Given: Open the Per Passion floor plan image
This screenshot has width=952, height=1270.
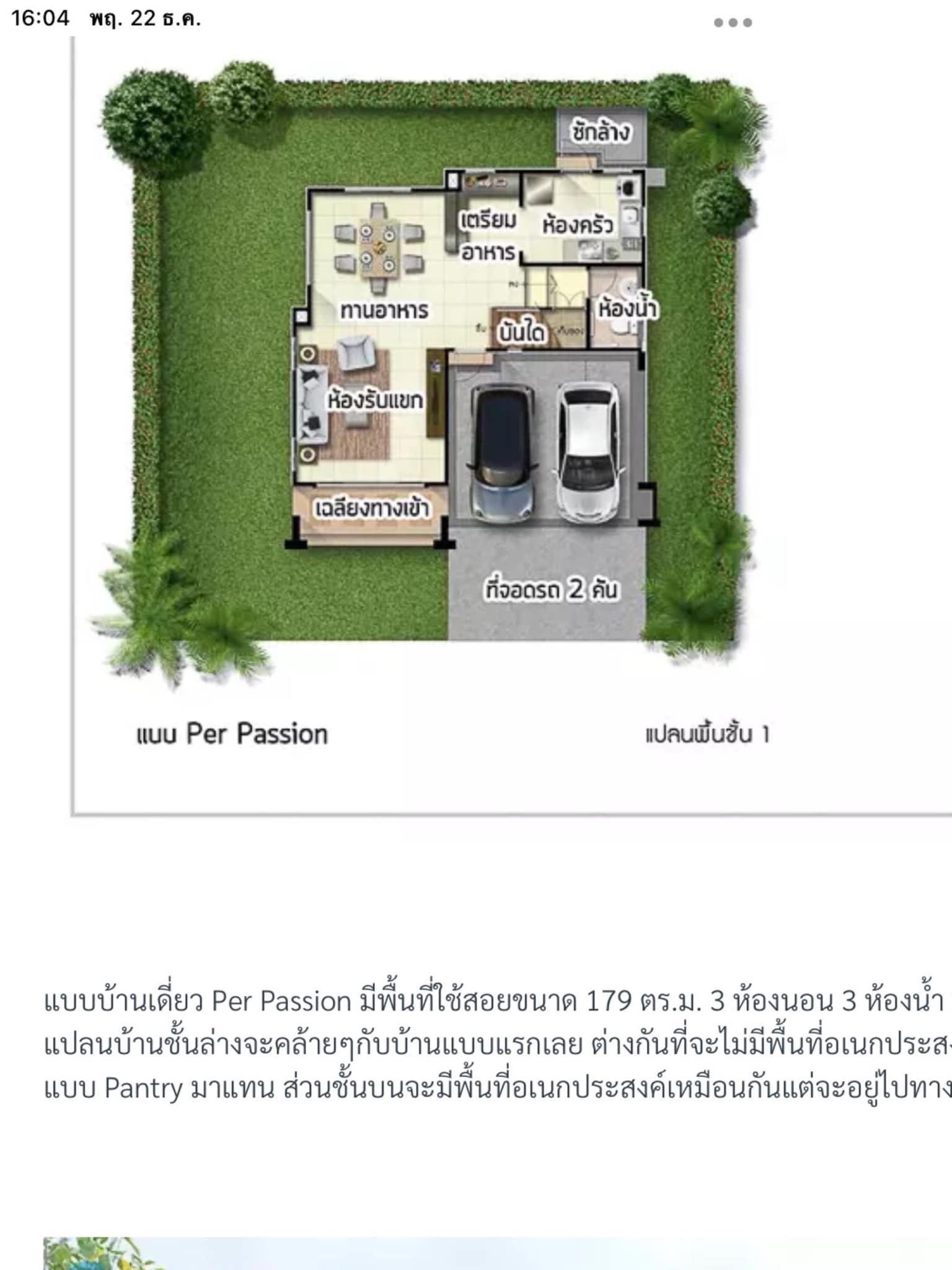Looking at the screenshot, I should 434,372.
